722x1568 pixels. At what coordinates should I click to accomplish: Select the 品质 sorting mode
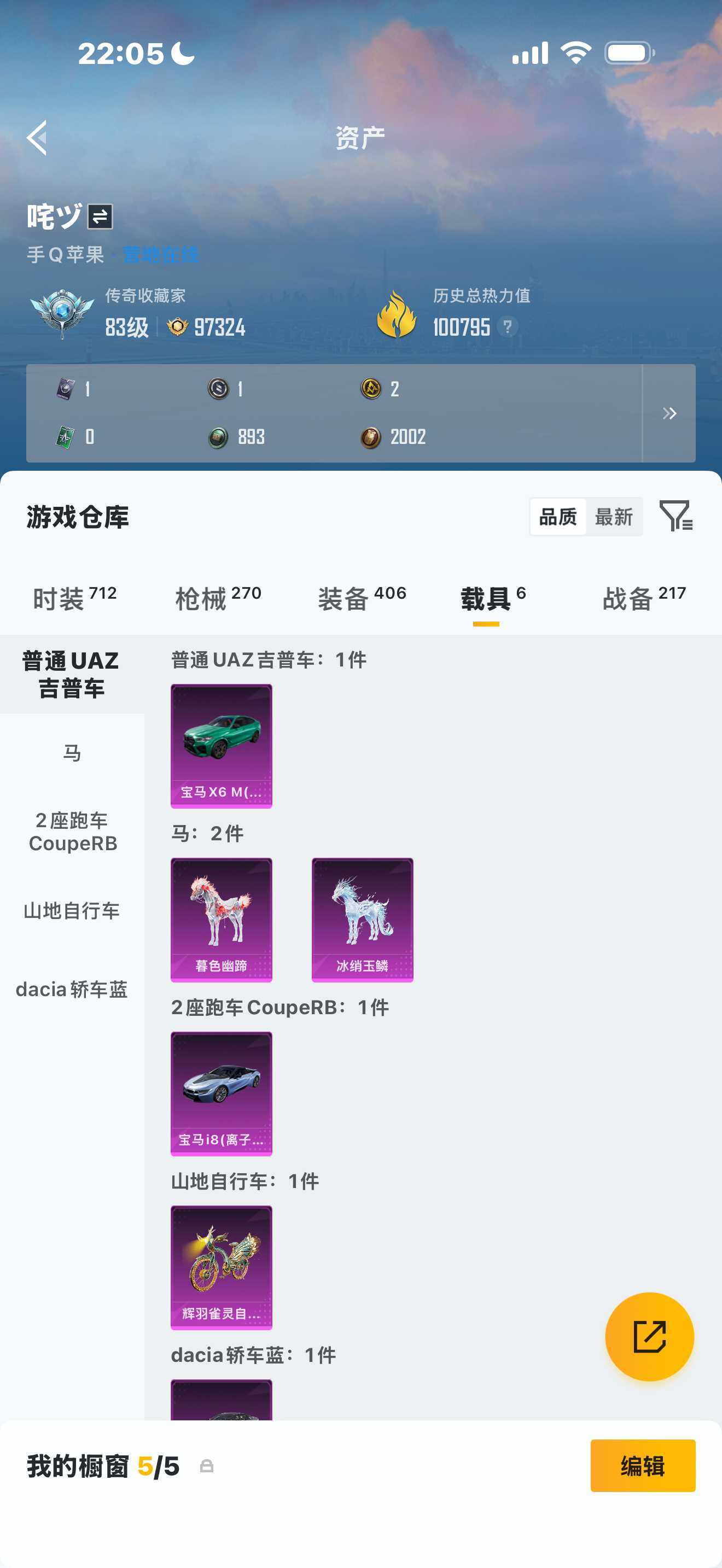pos(558,517)
